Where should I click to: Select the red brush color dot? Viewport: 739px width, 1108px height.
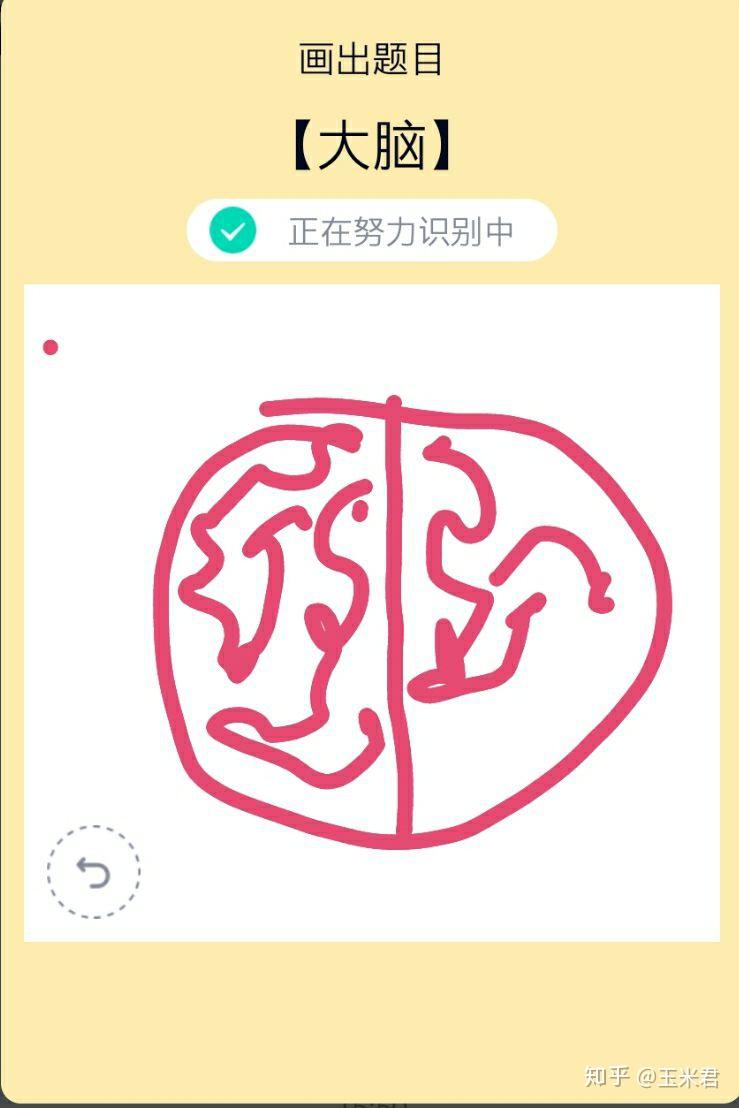49,347
